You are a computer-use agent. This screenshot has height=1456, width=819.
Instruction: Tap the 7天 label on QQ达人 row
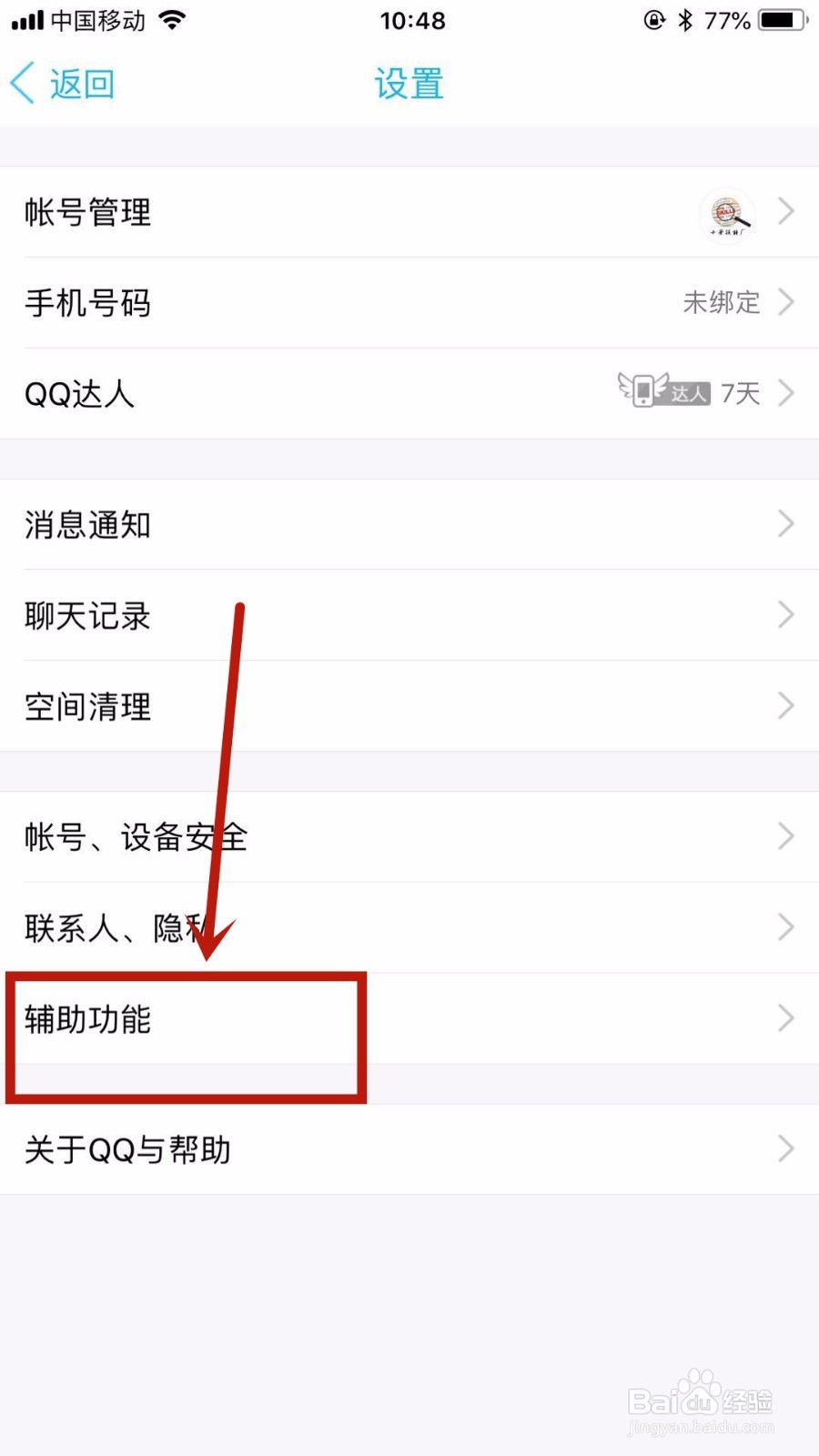(739, 391)
